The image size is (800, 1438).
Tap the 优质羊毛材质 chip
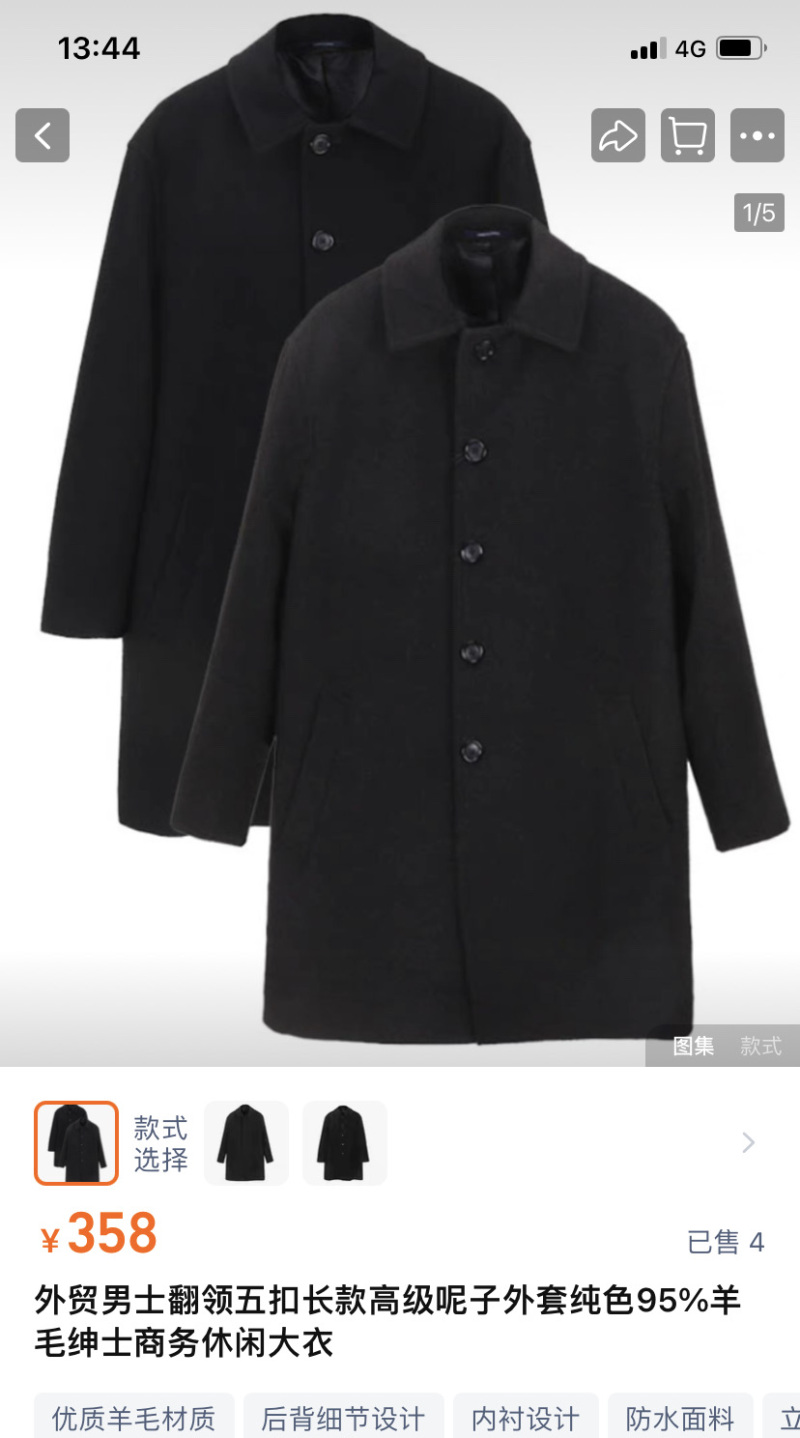coord(134,1417)
